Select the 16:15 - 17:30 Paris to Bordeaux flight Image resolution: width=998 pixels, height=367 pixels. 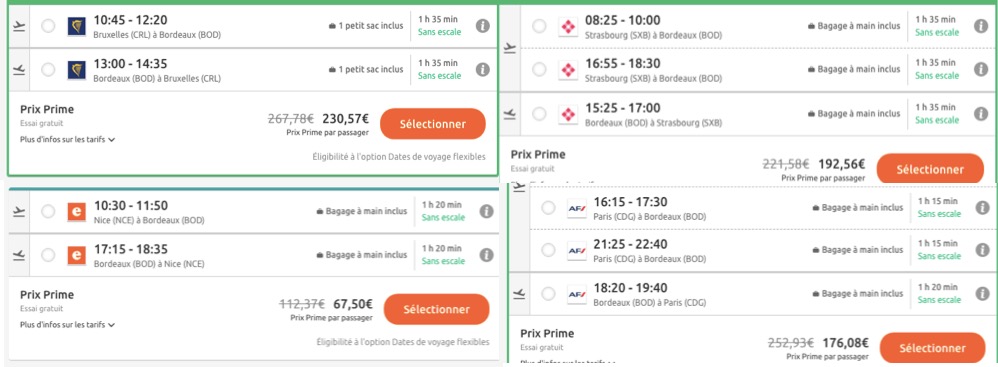point(548,207)
